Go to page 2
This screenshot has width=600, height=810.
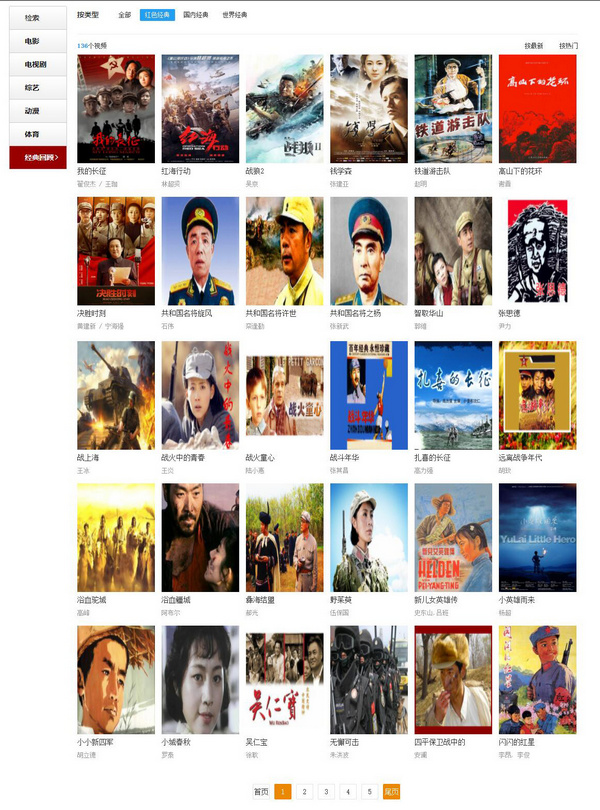[x=305, y=792]
